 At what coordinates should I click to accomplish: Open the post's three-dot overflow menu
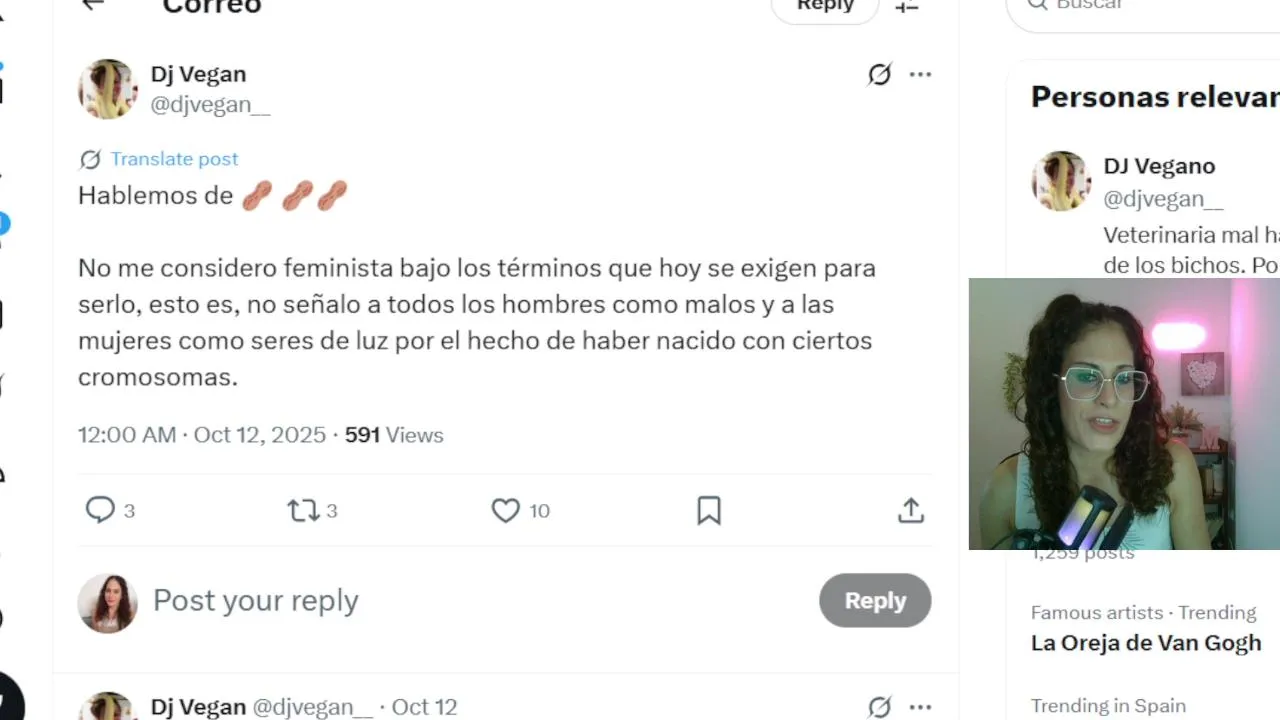click(x=920, y=74)
